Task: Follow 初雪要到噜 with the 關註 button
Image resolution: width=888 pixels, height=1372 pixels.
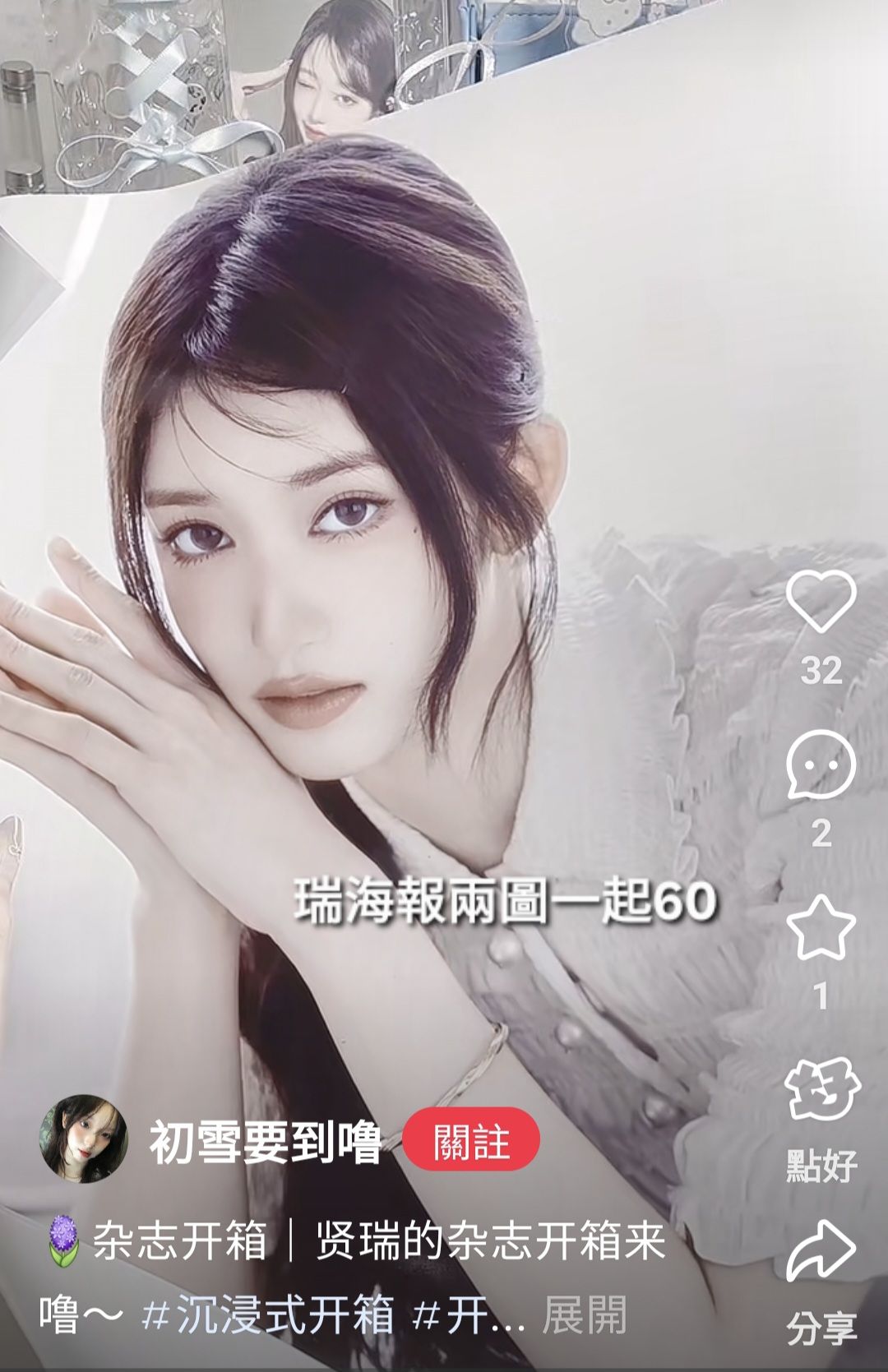Action: tap(472, 1142)
